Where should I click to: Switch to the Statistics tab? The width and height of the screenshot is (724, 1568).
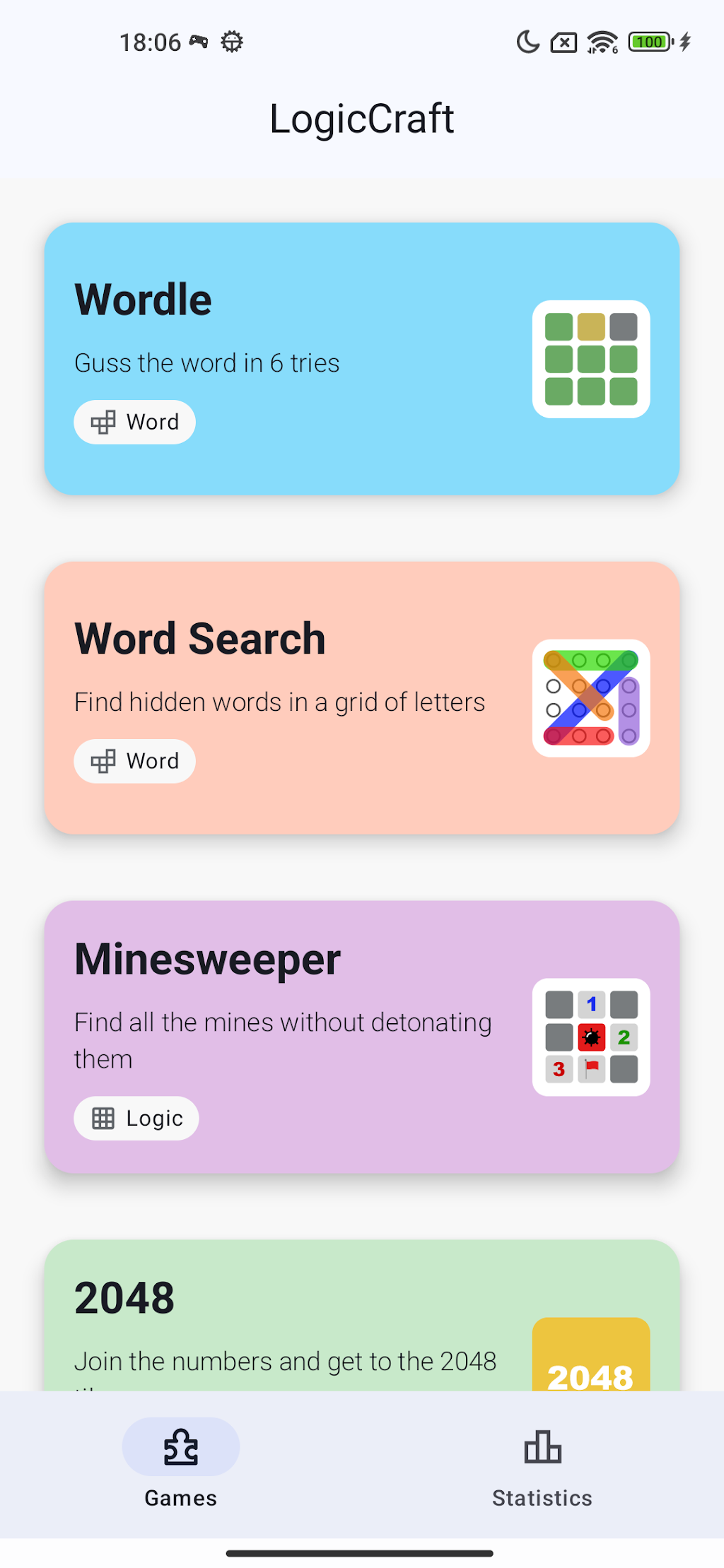click(x=542, y=1464)
